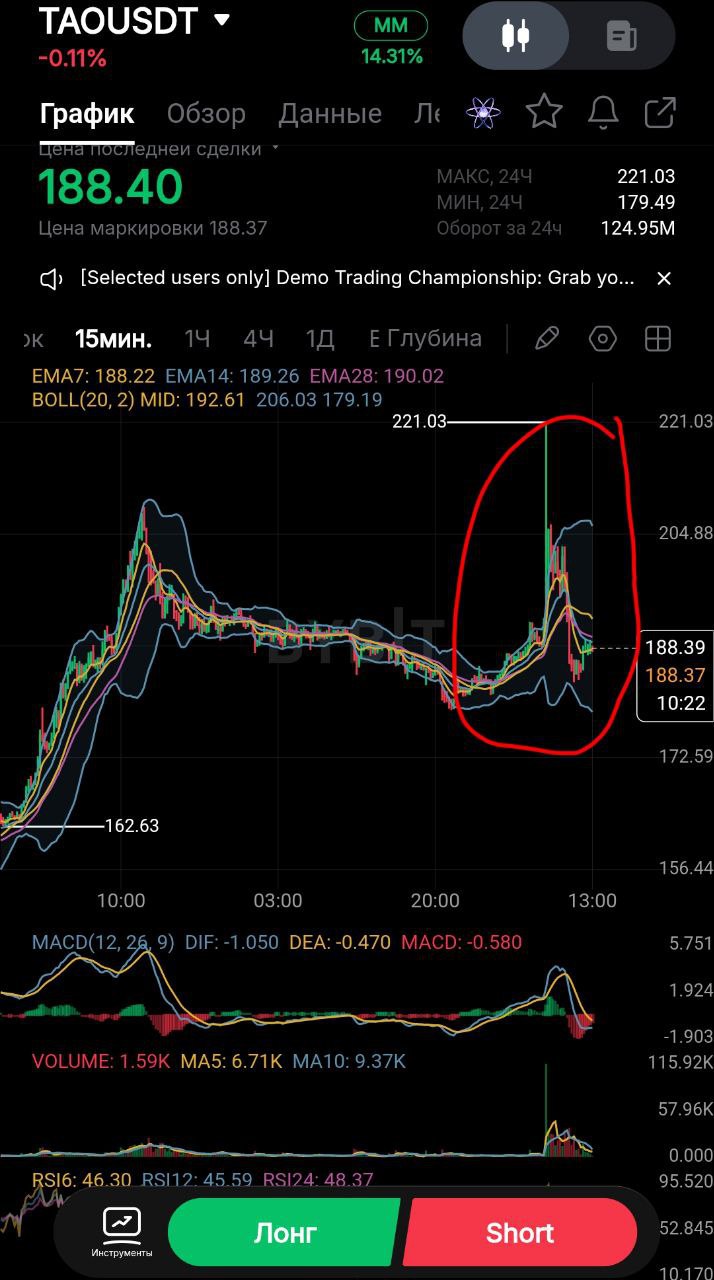
Task: Open the Данные tab
Action: (330, 113)
